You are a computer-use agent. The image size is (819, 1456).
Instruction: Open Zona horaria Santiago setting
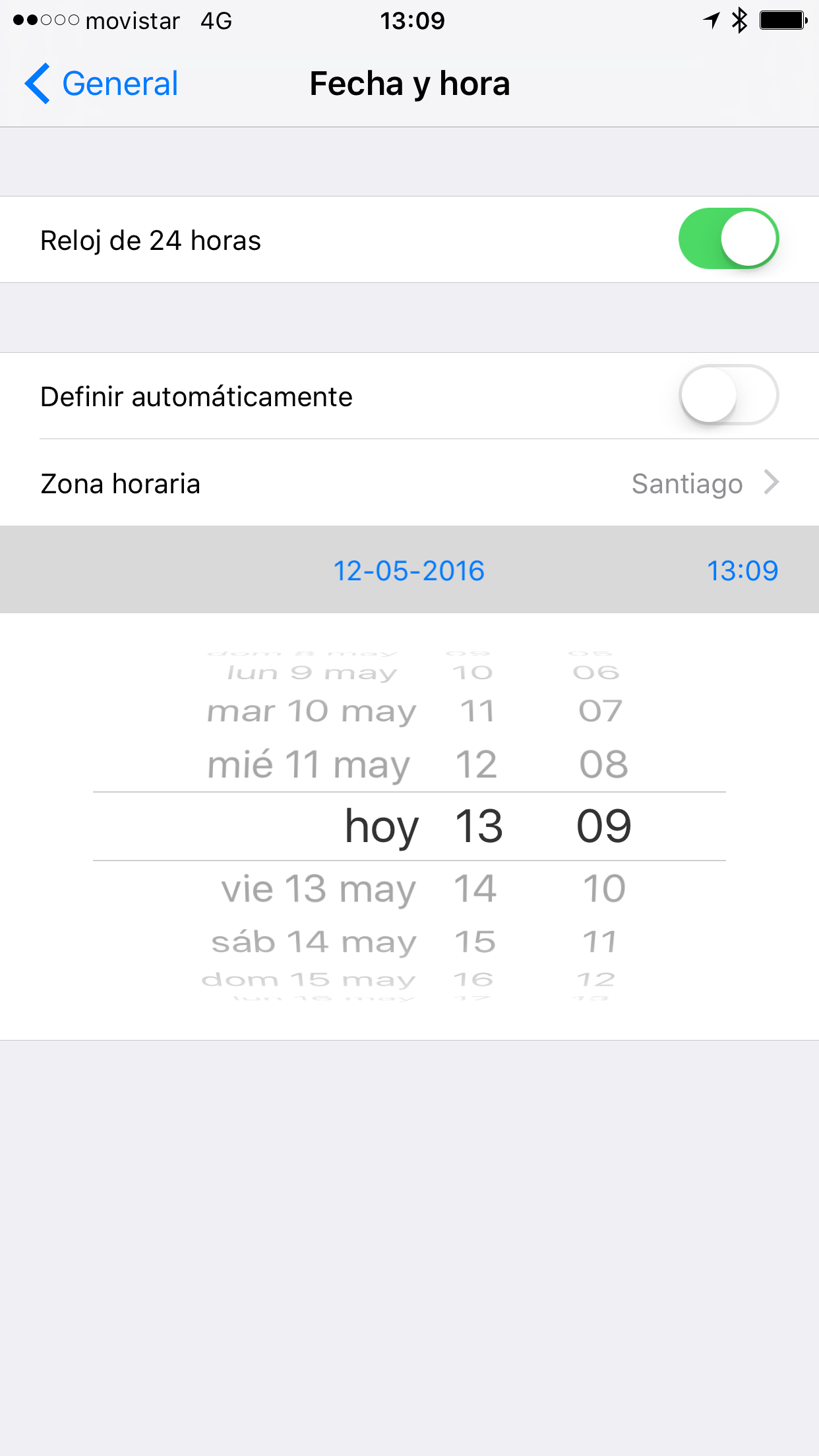coord(409,483)
